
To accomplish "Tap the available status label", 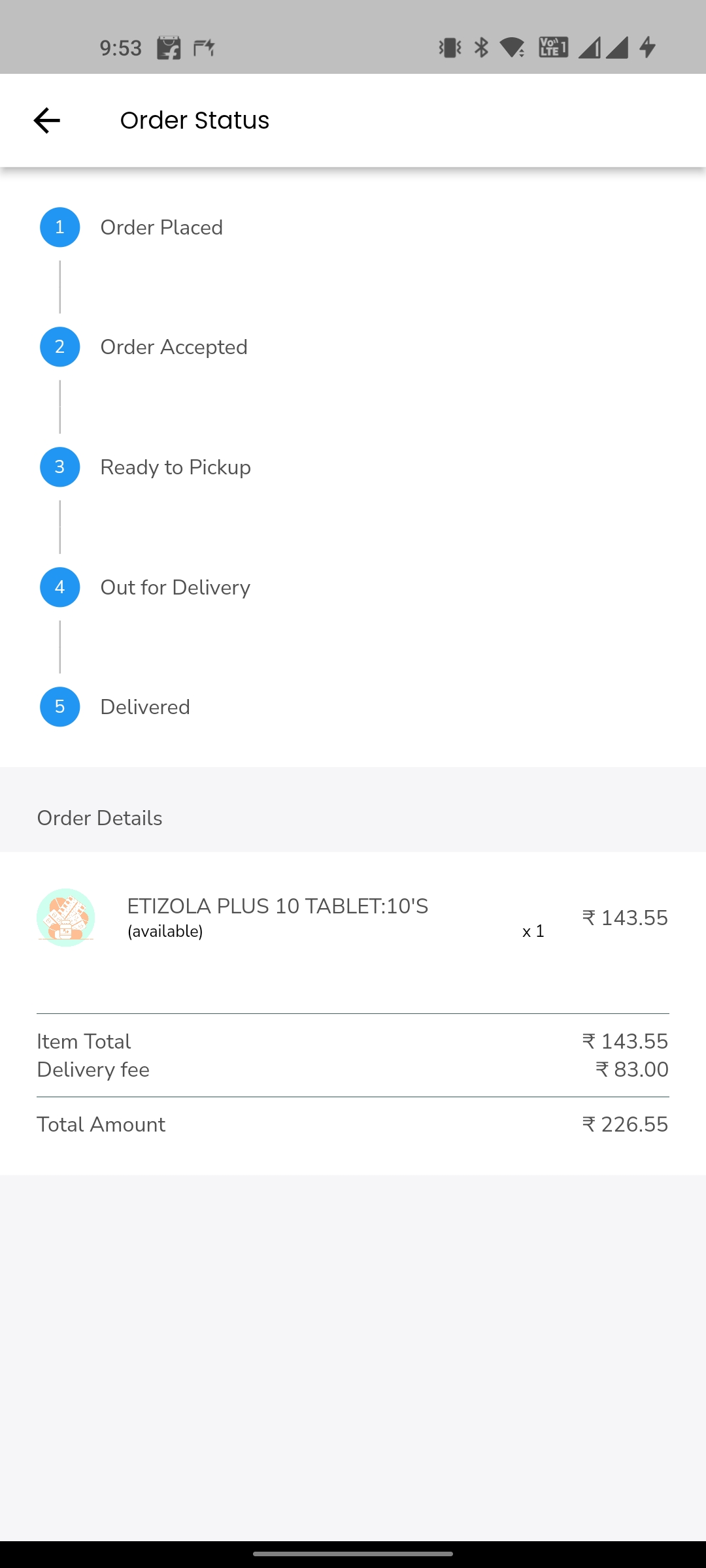I will [165, 930].
